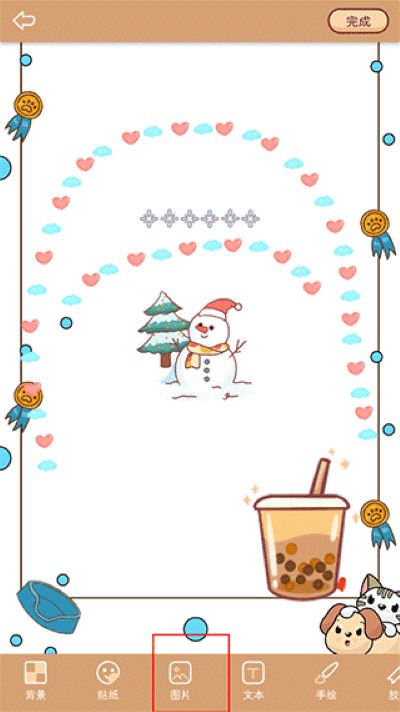Choose the 手绘 hand-drawing brush tool

click(326, 680)
